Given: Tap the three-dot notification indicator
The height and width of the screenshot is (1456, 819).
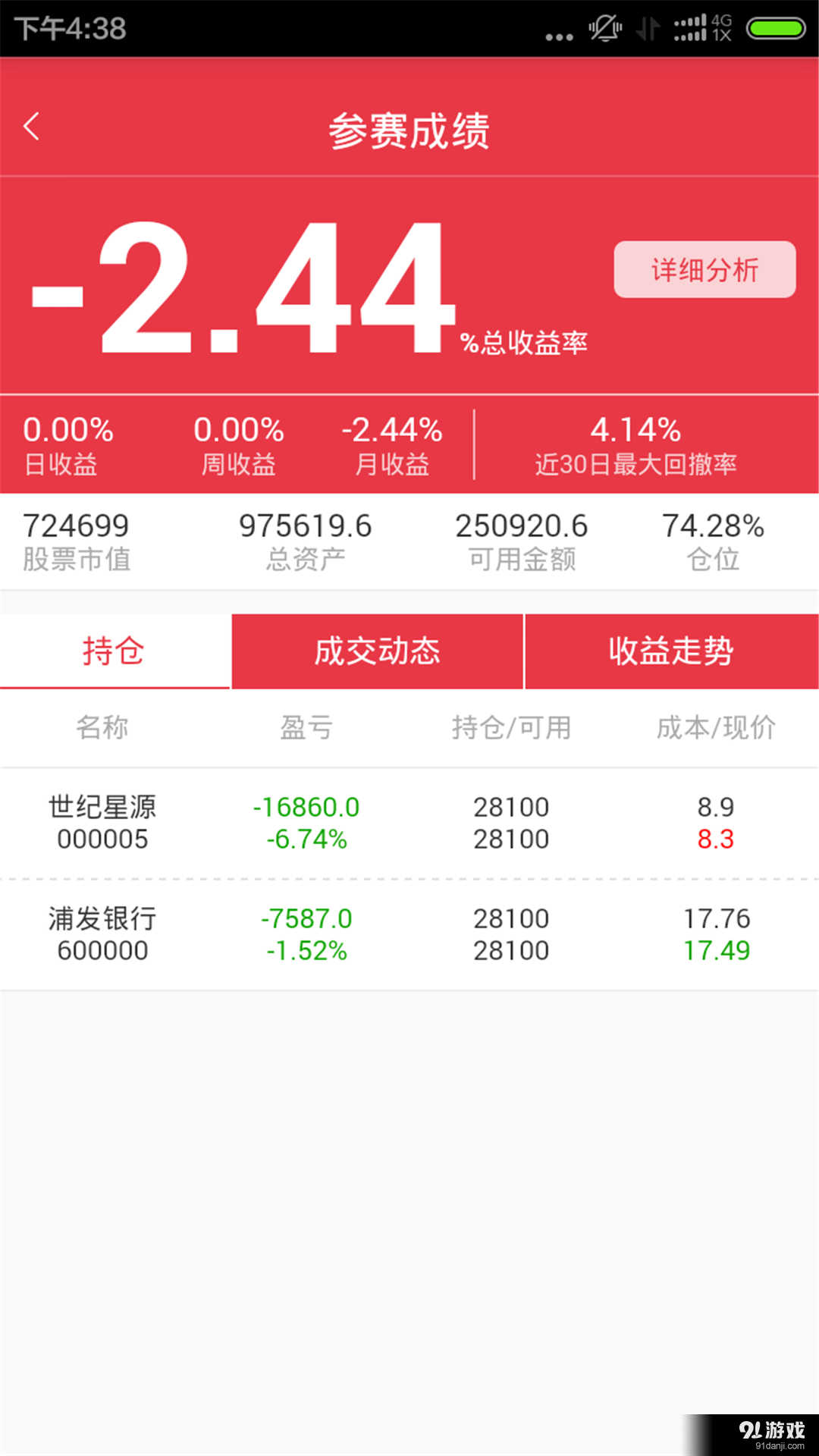Looking at the screenshot, I should click(558, 36).
